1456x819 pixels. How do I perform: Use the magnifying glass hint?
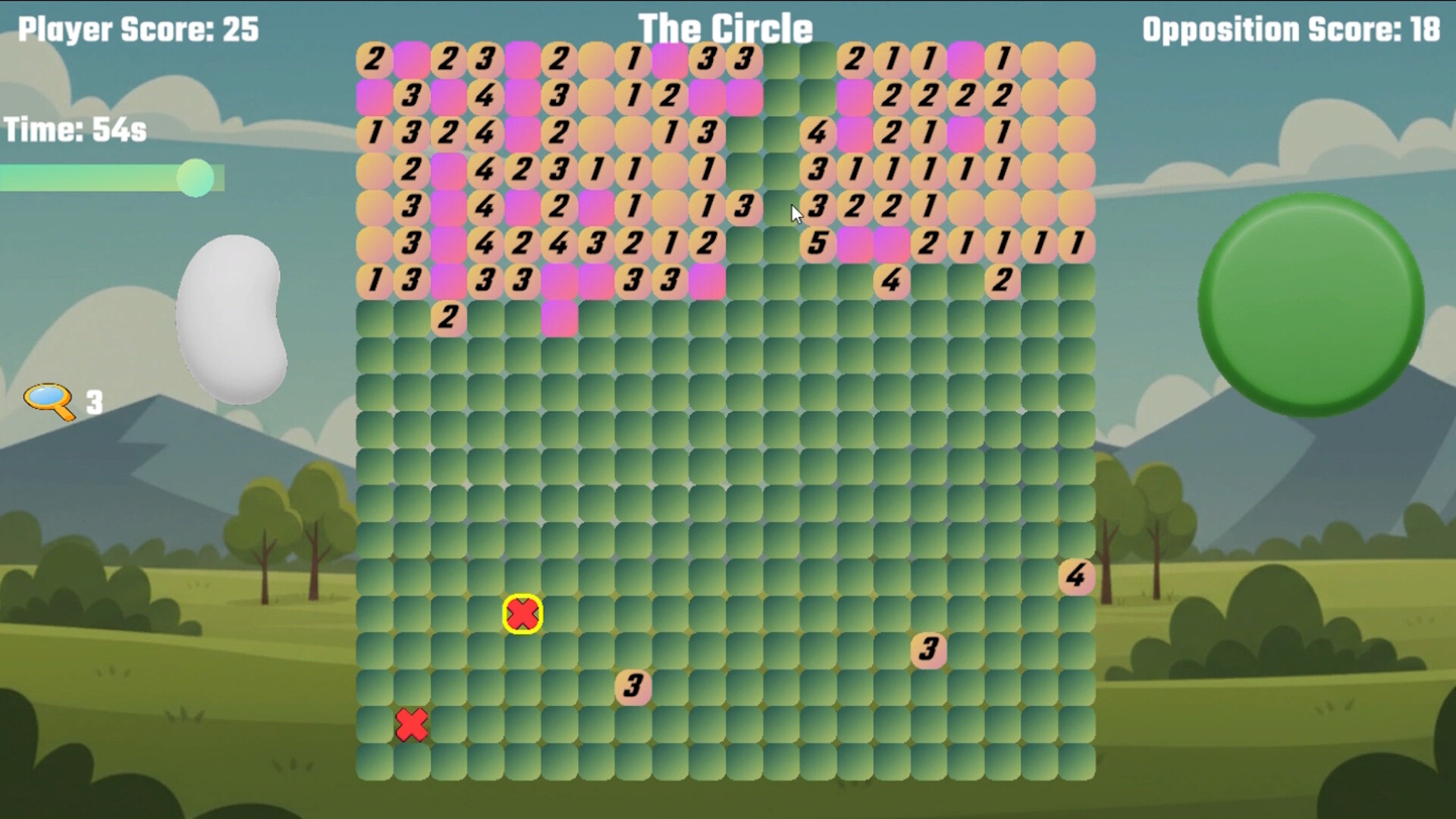pyautogui.click(x=49, y=401)
